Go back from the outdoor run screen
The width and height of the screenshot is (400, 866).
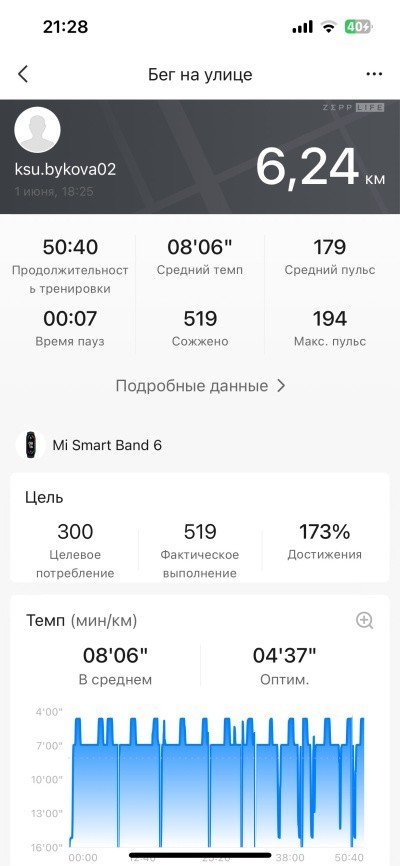(23, 74)
